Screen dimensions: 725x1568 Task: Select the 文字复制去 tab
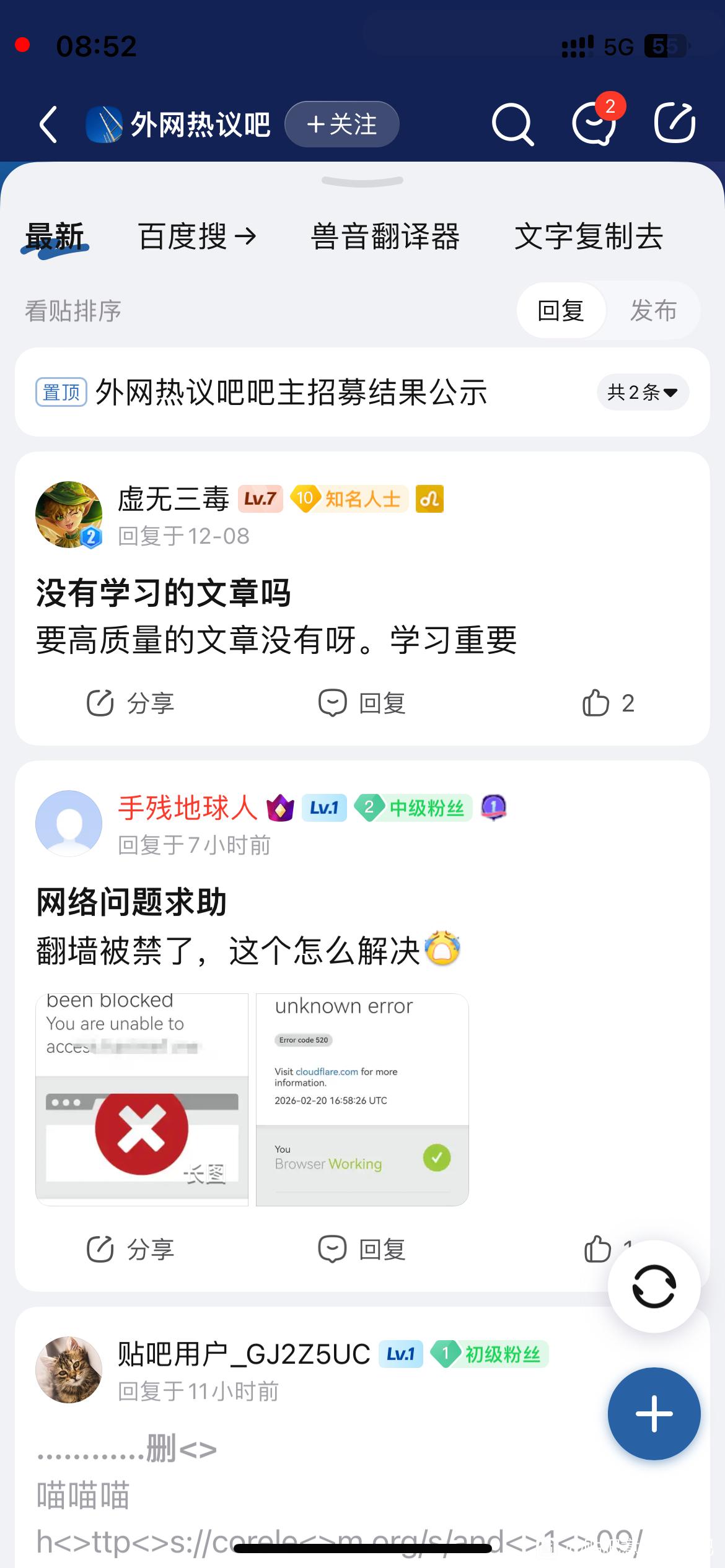pyautogui.click(x=589, y=237)
